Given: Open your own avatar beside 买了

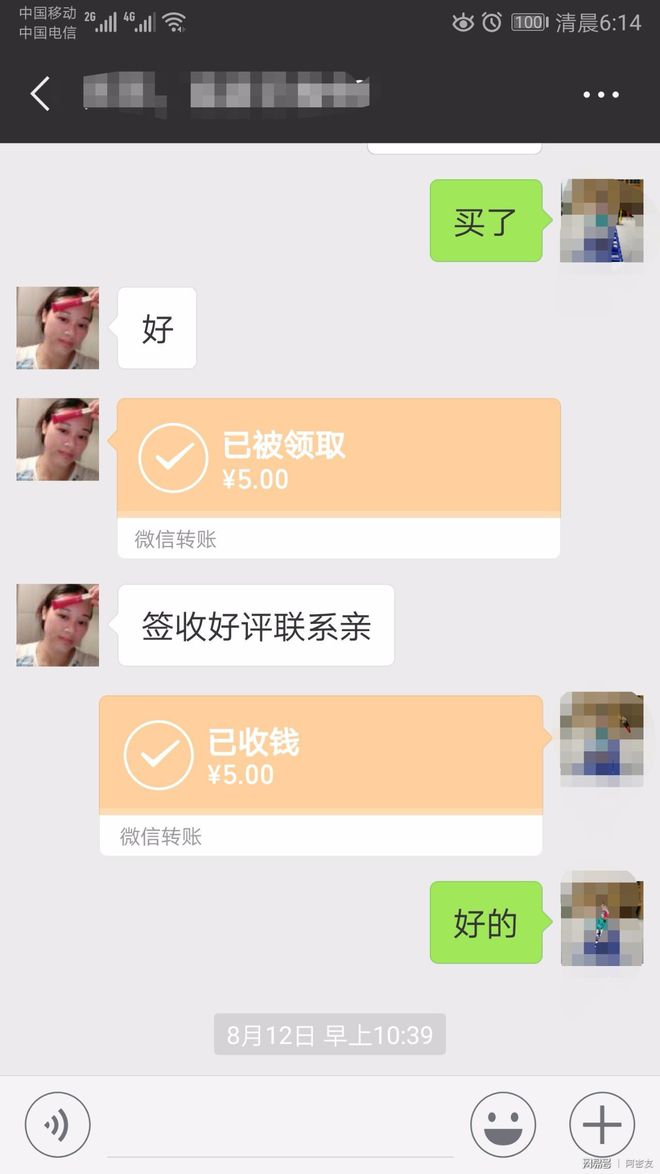Looking at the screenshot, I should [x=601, y=221].
